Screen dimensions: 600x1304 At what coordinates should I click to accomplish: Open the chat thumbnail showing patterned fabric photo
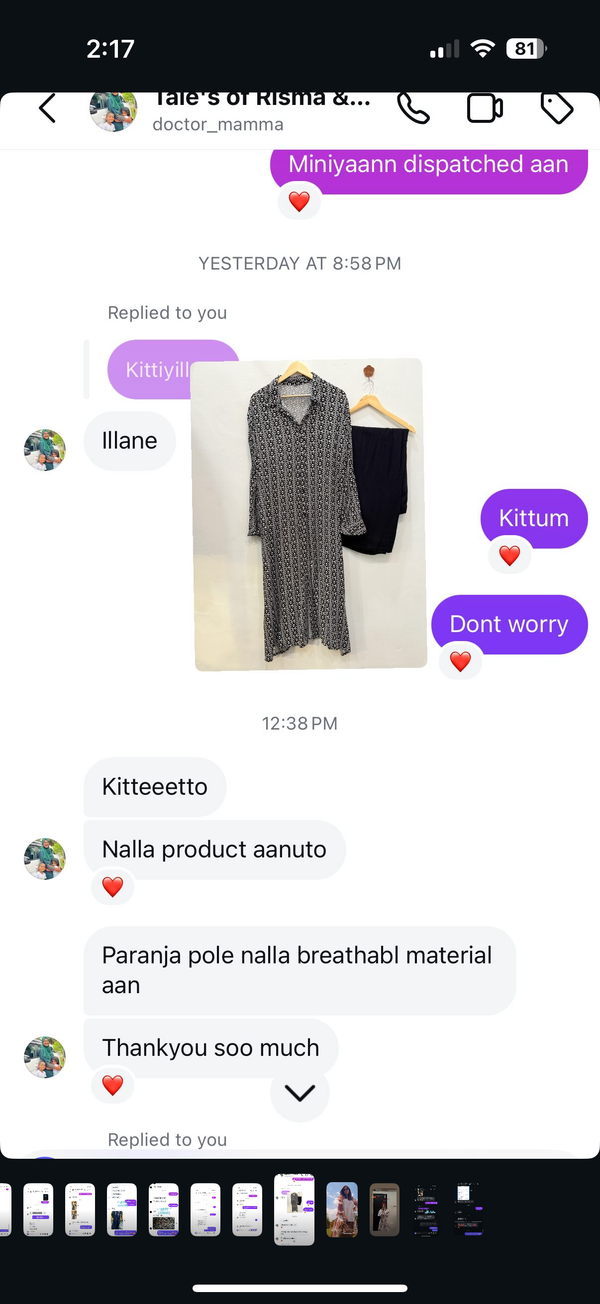[x=163, y=1209]
